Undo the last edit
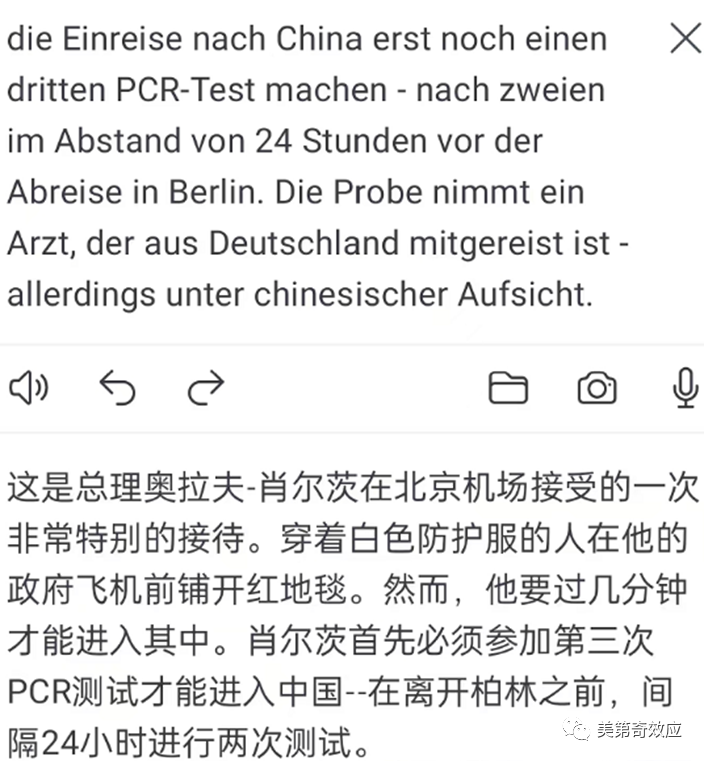This screenshot has width=704, height=761. [117, 387]
